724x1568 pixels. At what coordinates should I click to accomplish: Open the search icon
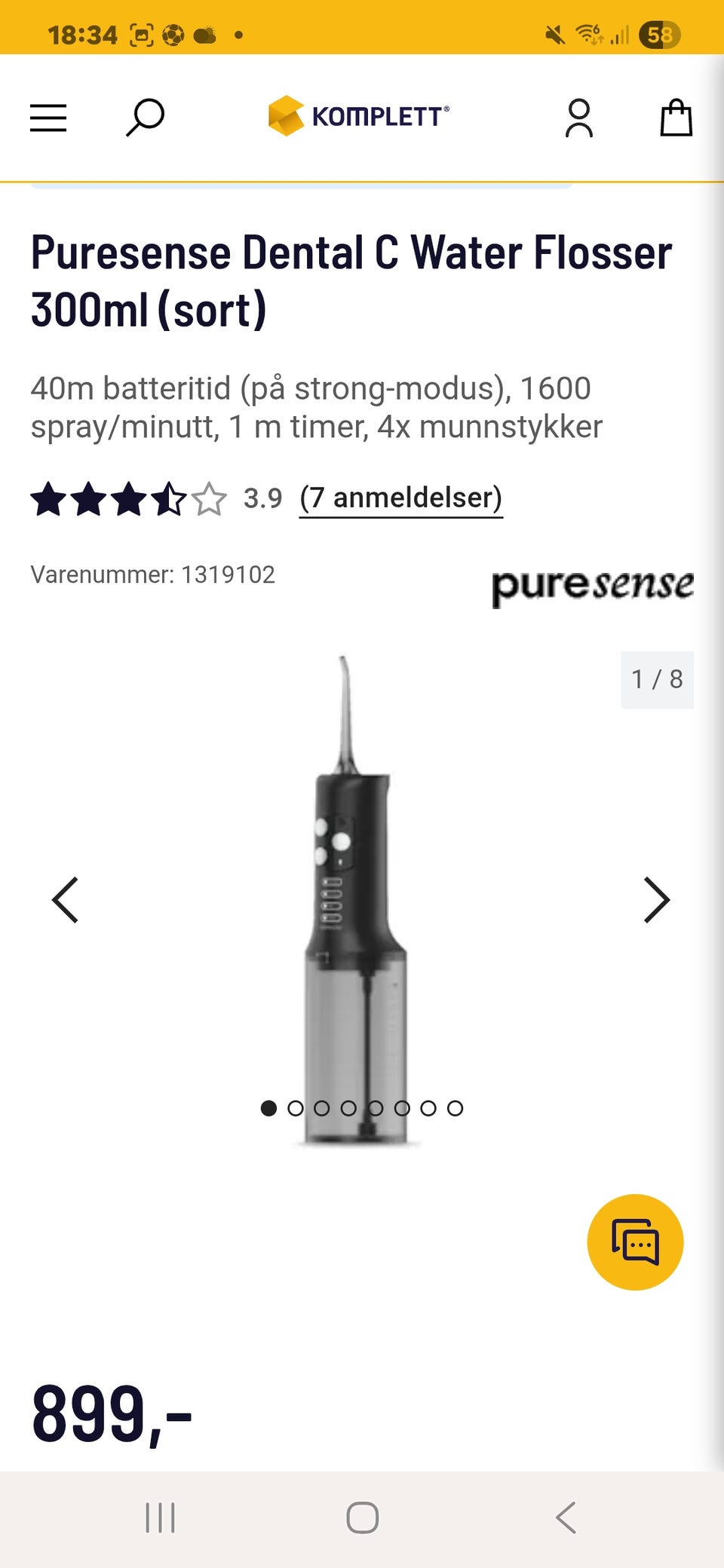pyautogui.click(x=145, y=118)
